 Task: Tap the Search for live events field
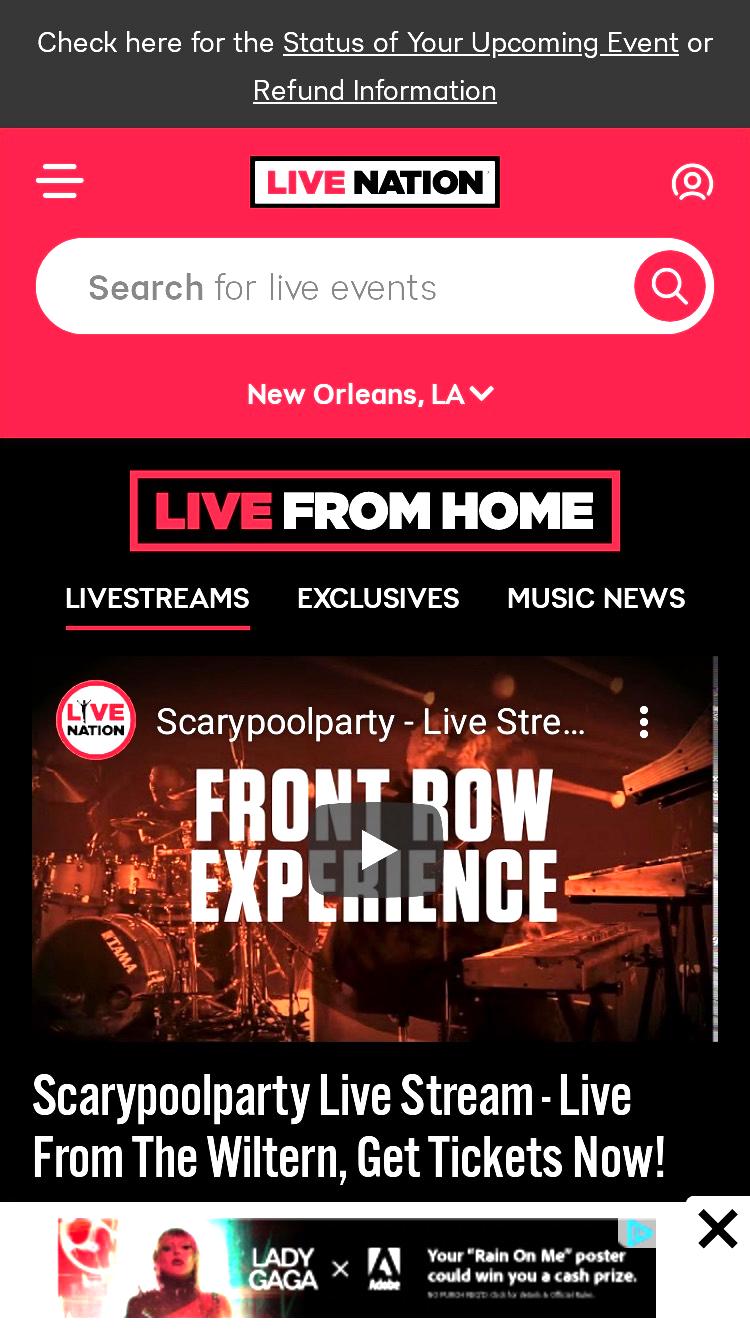click(x=335, y=287)
